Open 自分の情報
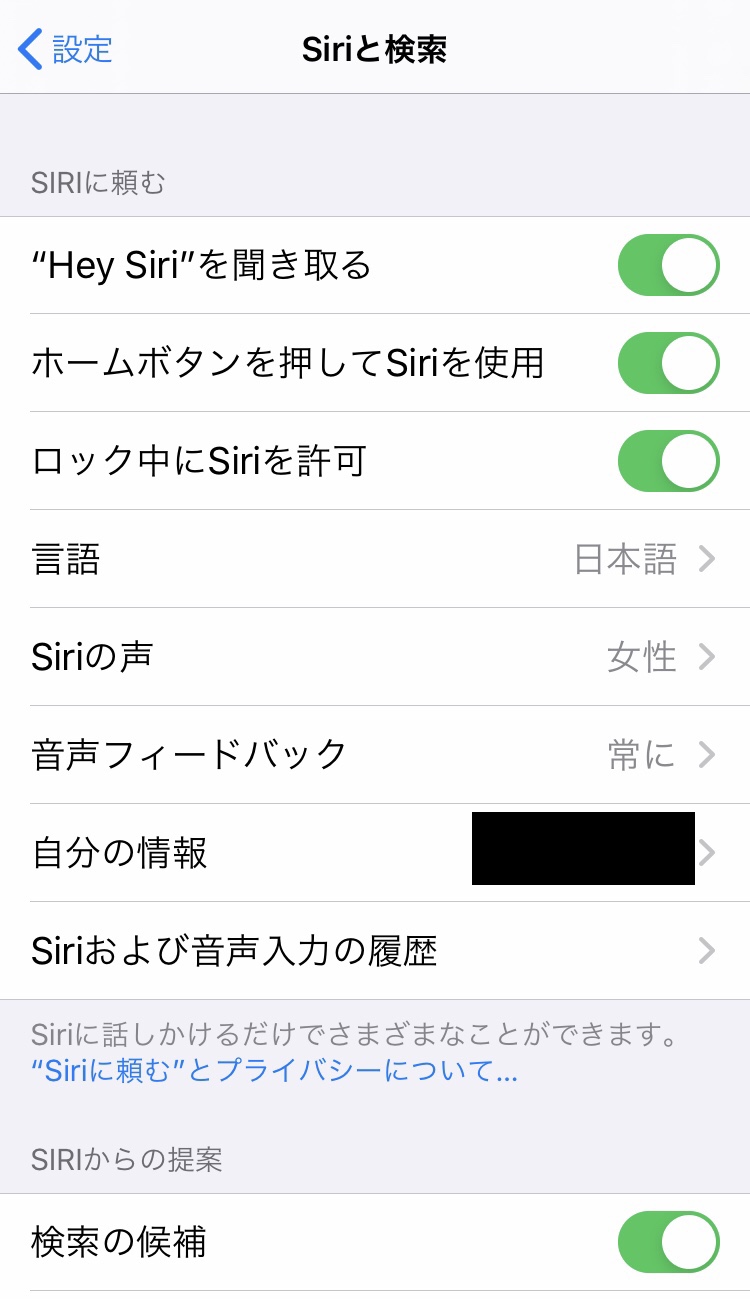 [x=375, y=853]
